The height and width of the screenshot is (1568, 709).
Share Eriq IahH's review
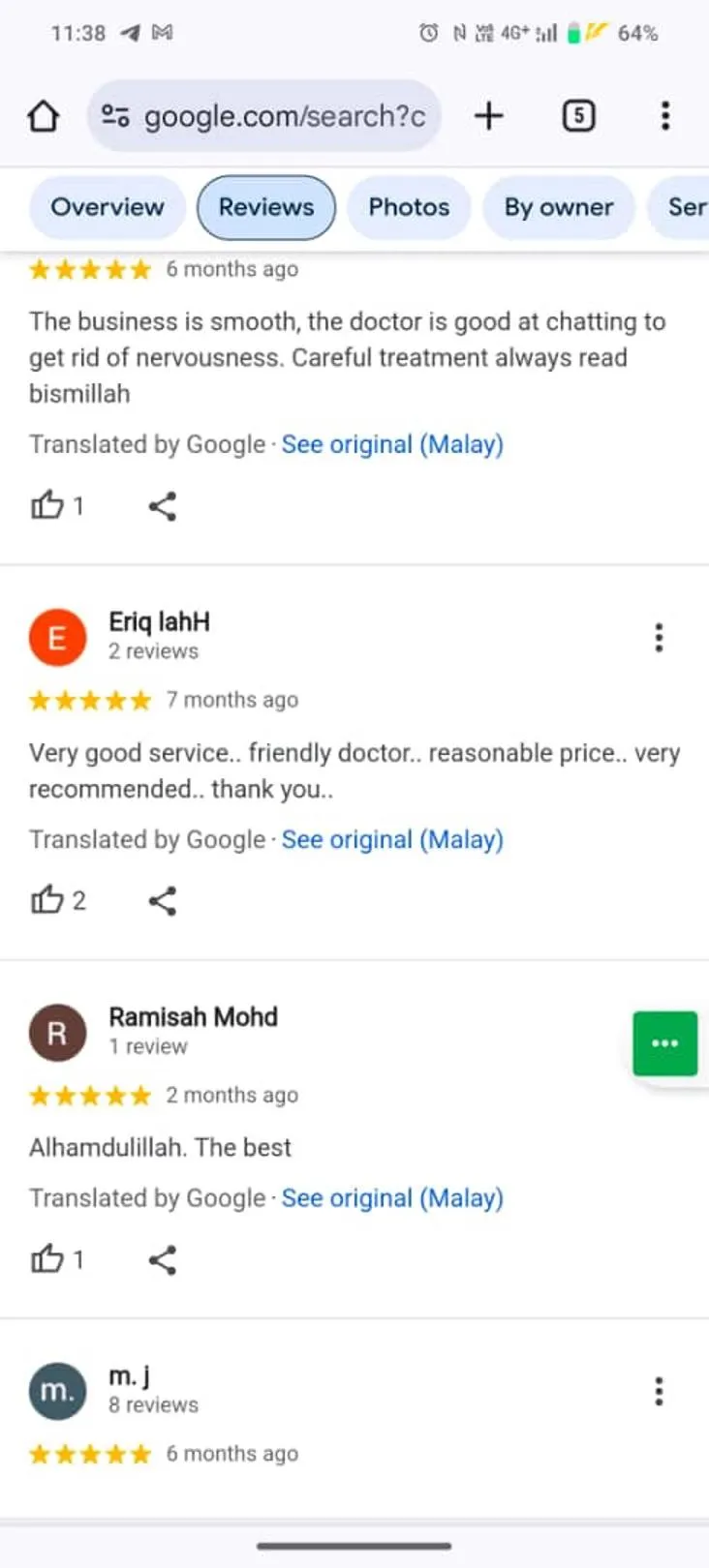click(163, 901)
